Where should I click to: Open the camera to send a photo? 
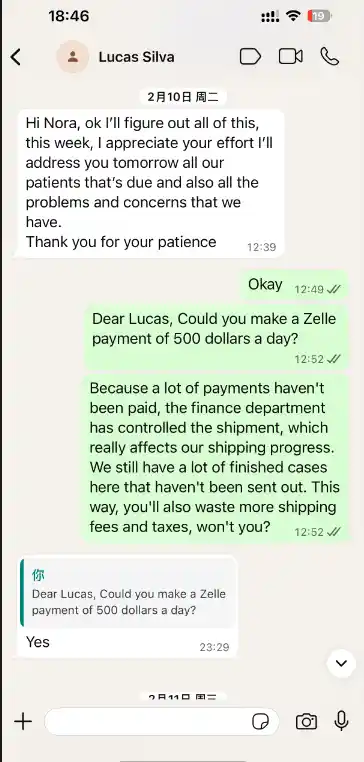click(x=306, y=722)
